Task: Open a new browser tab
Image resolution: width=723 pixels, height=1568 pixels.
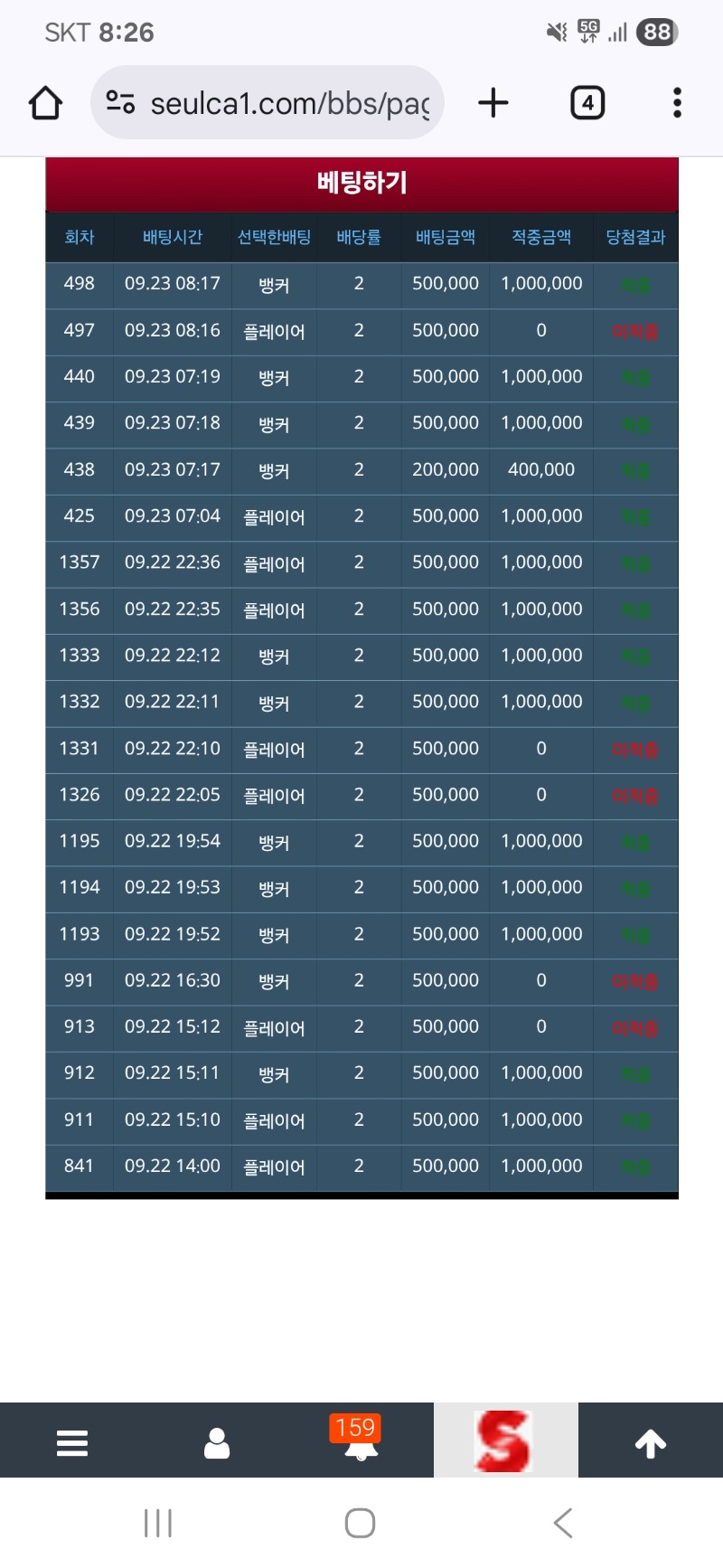Action: 493,103
